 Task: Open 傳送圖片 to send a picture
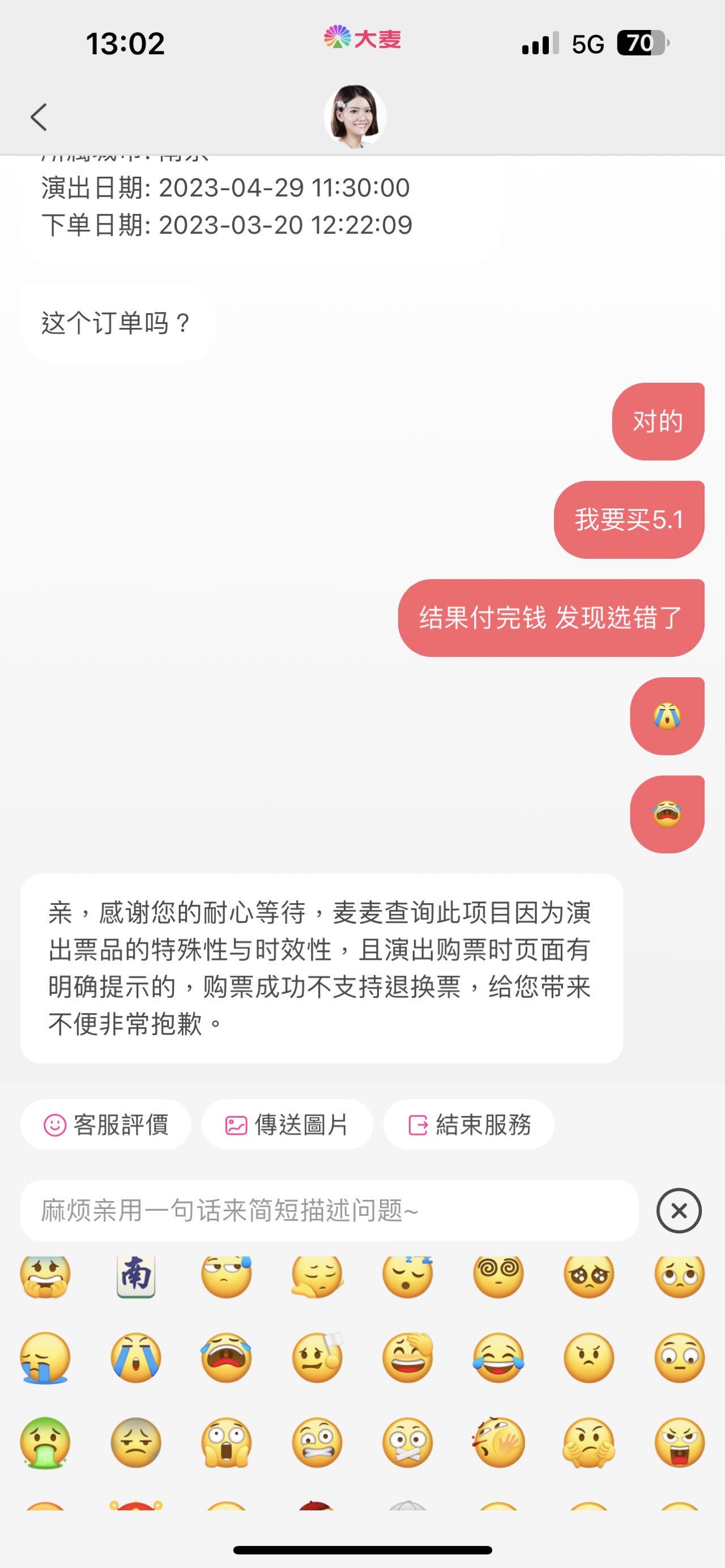(x=287, y=1124)
